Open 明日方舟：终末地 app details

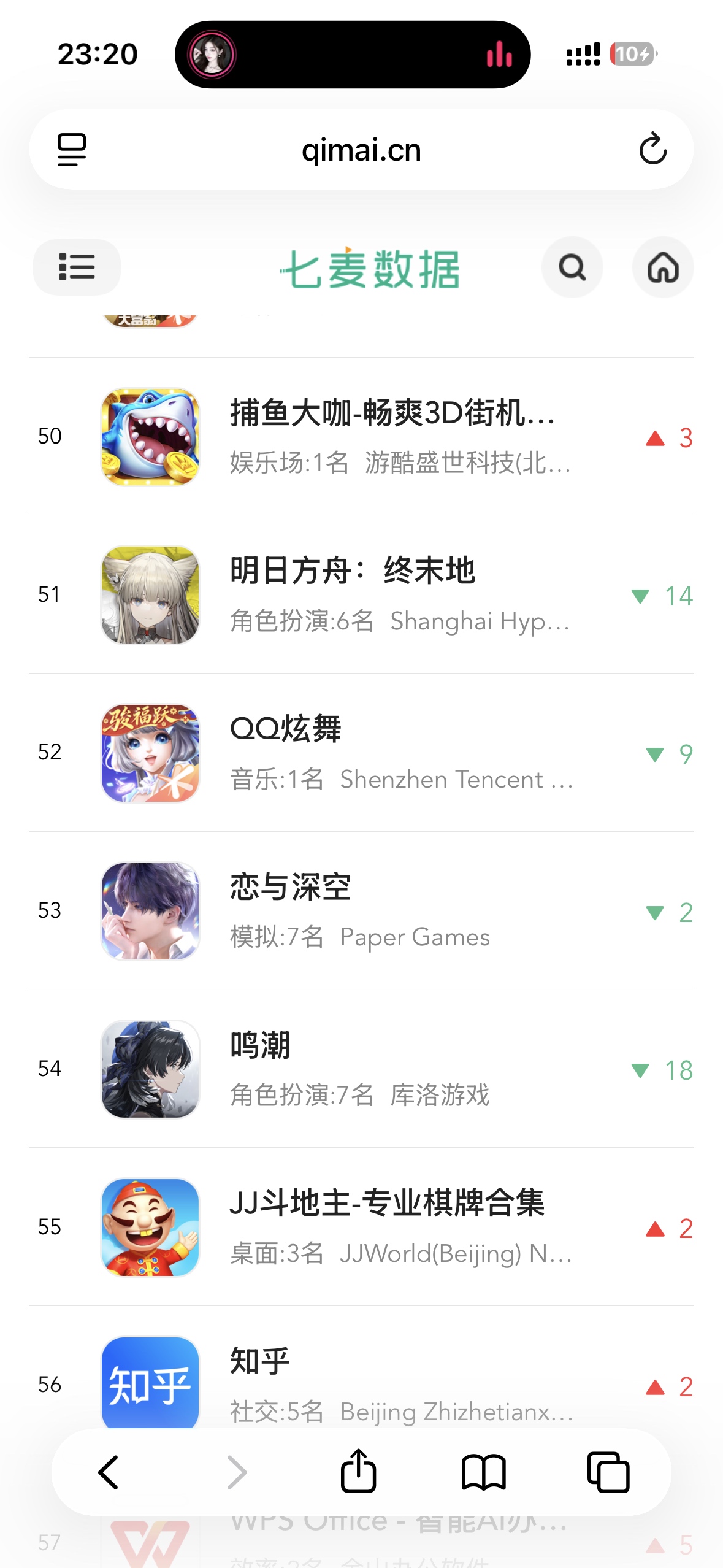tap(361, 594)
